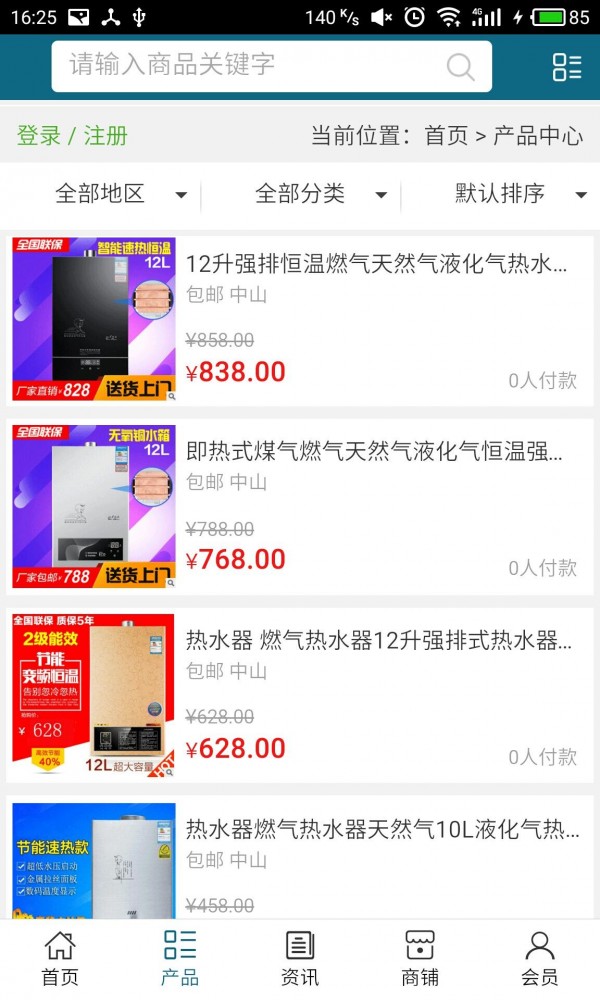
Task: Switch to the 首页 home tab
Action: tap(60, 958)
